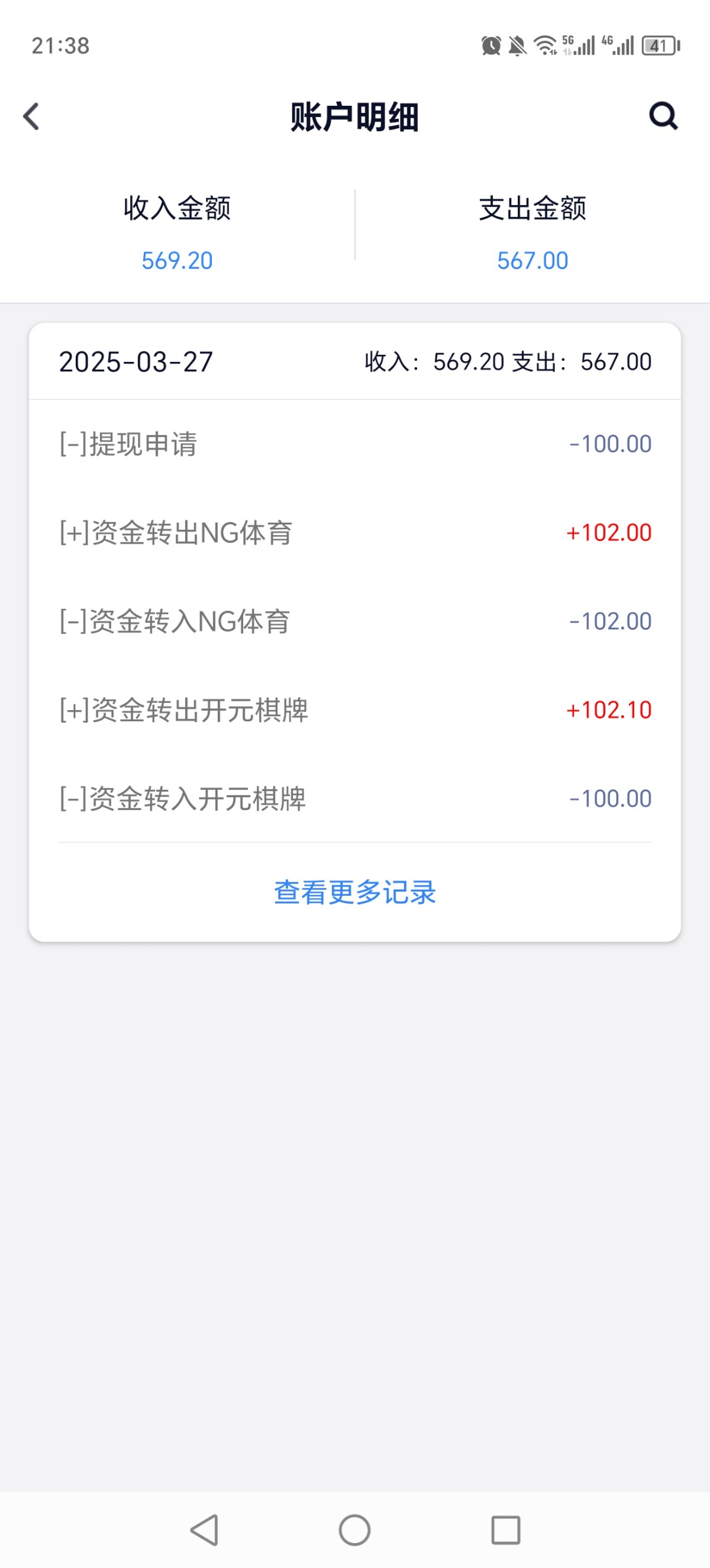
Task: View the 资金转出NG体育 transaction
Action: [x=354, y=532]
